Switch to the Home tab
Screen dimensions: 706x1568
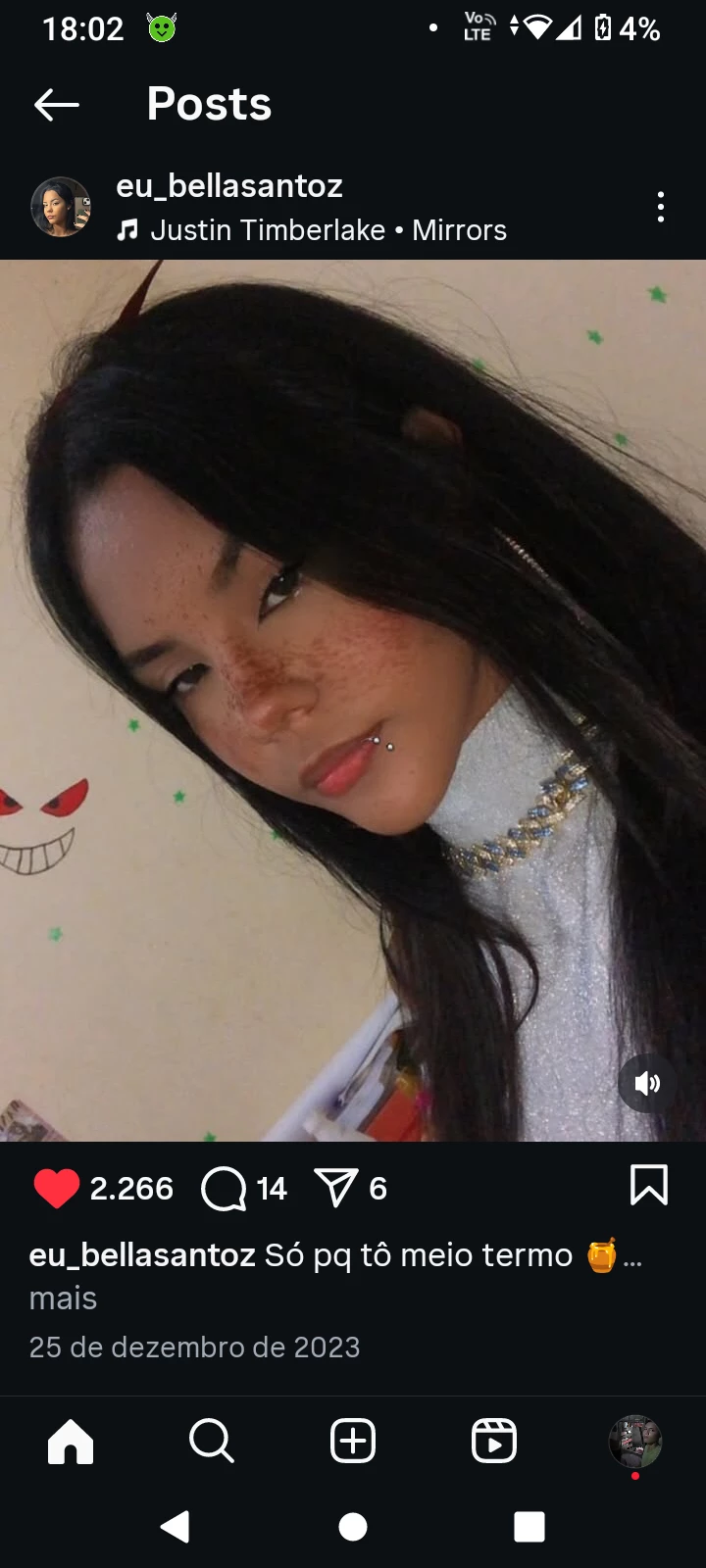pyautogui.click(x=71, y=1442)
